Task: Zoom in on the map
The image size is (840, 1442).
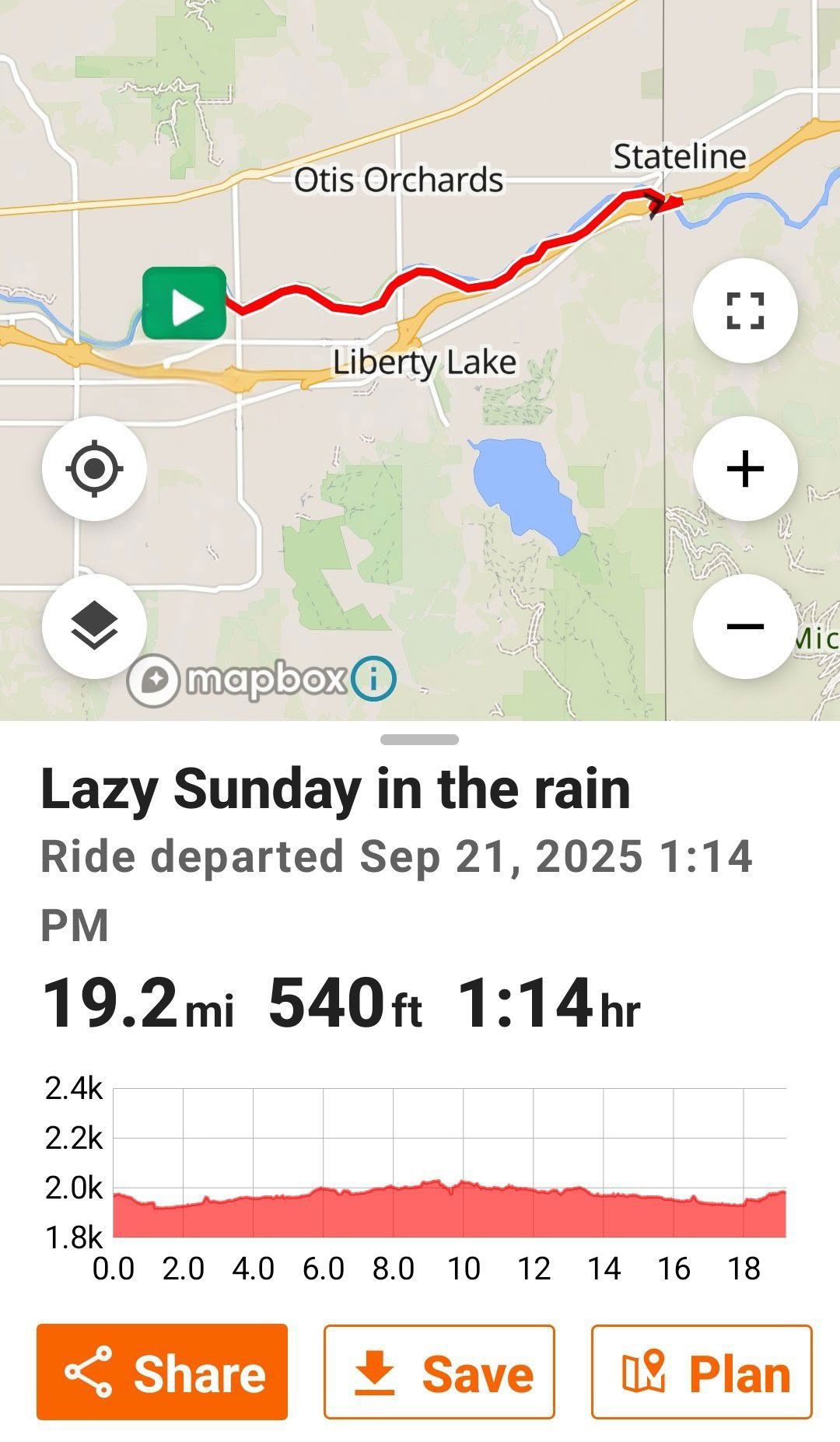Action: point(744,468)
